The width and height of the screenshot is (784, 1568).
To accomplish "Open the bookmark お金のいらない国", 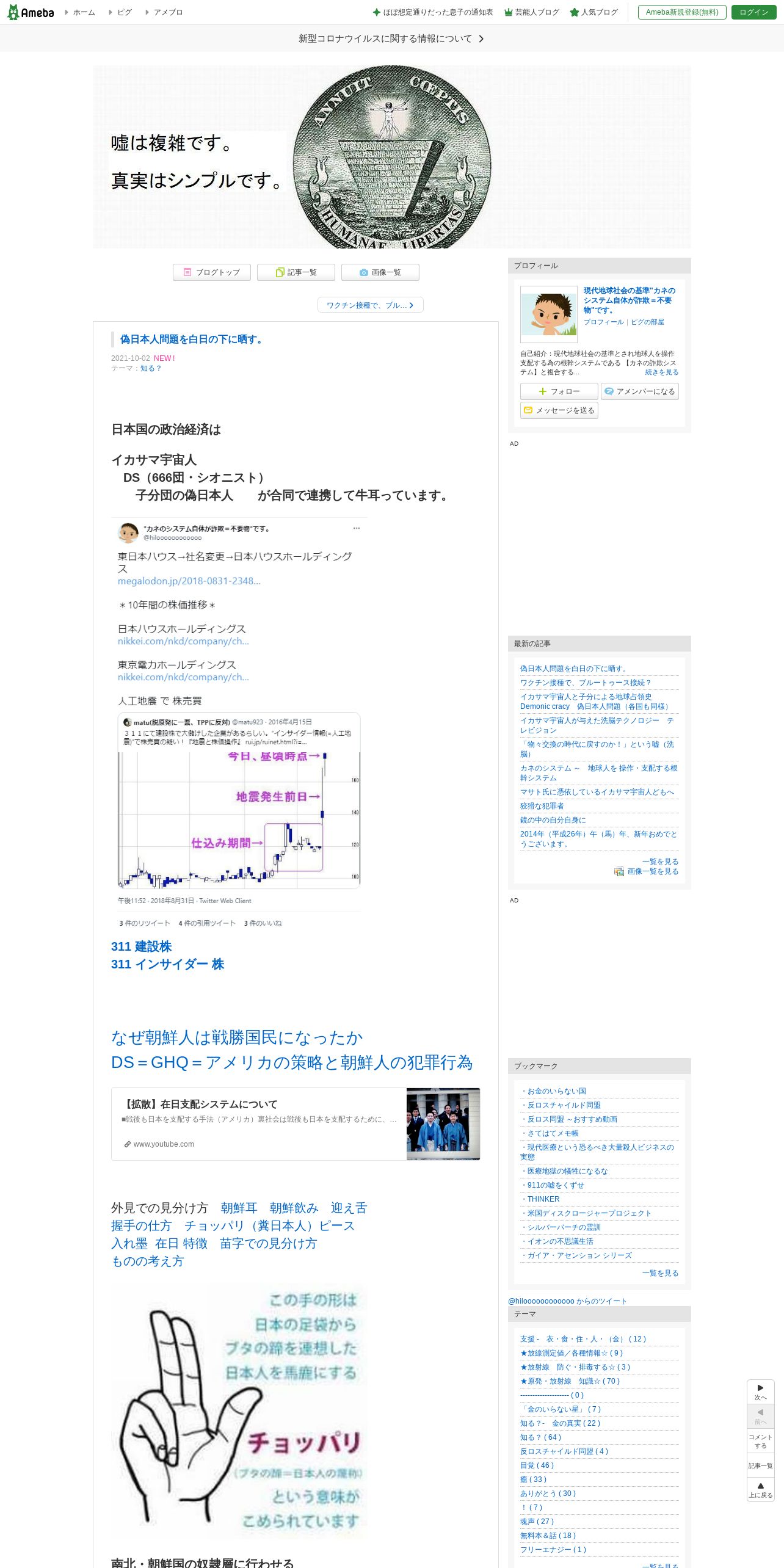I will coord(553,1091).
